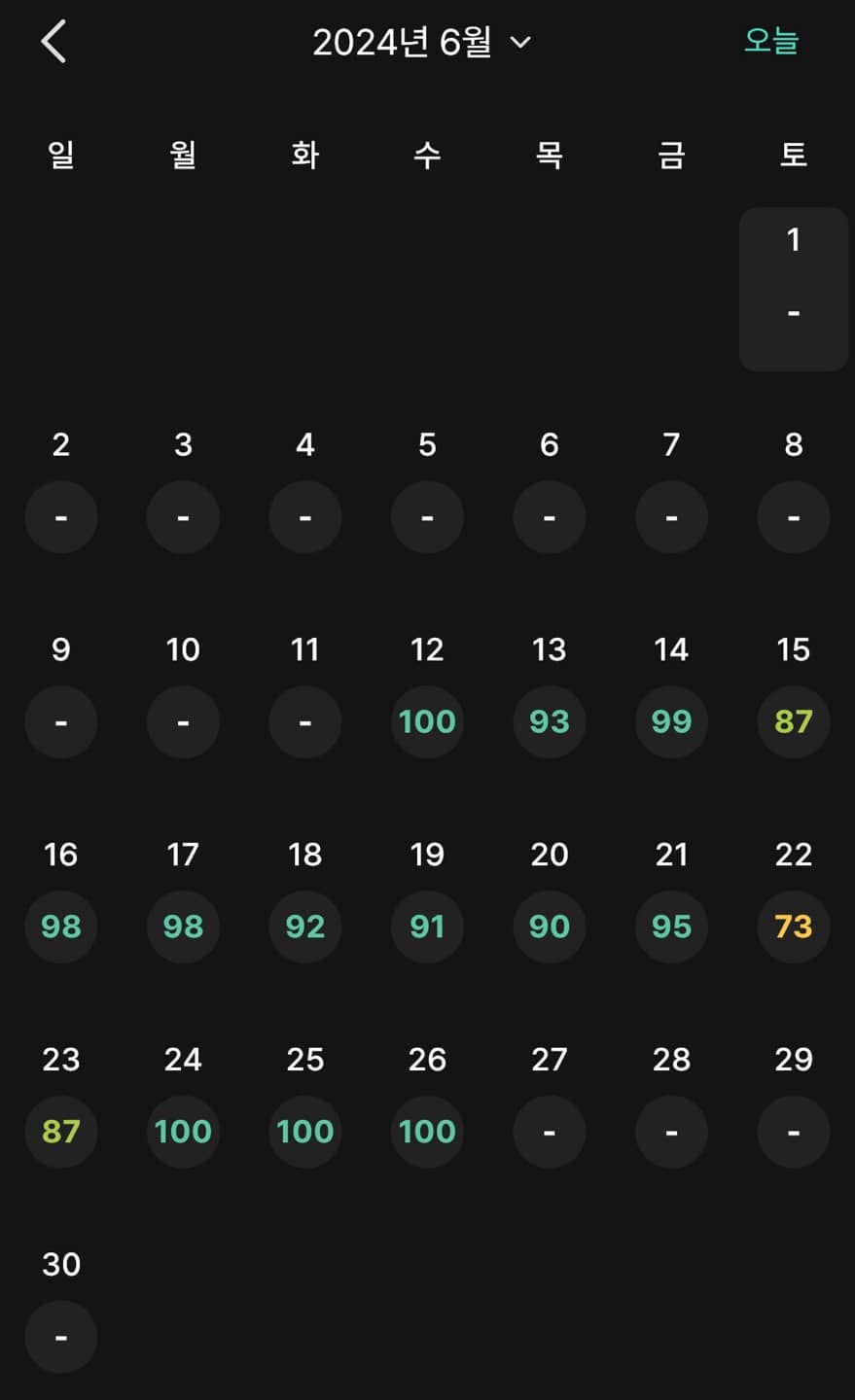
Task: Click the 2024년 6월 title text
Action: pyautogui.click(x=409, y=41)
